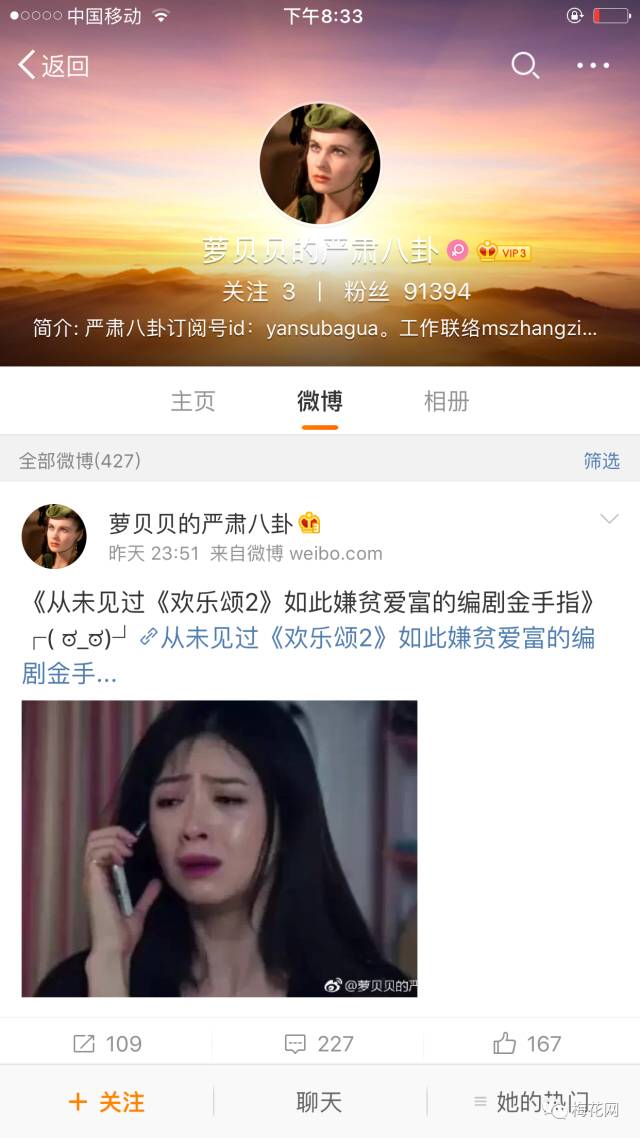Open the 筛选 filter option

click(x=601, y=460)
